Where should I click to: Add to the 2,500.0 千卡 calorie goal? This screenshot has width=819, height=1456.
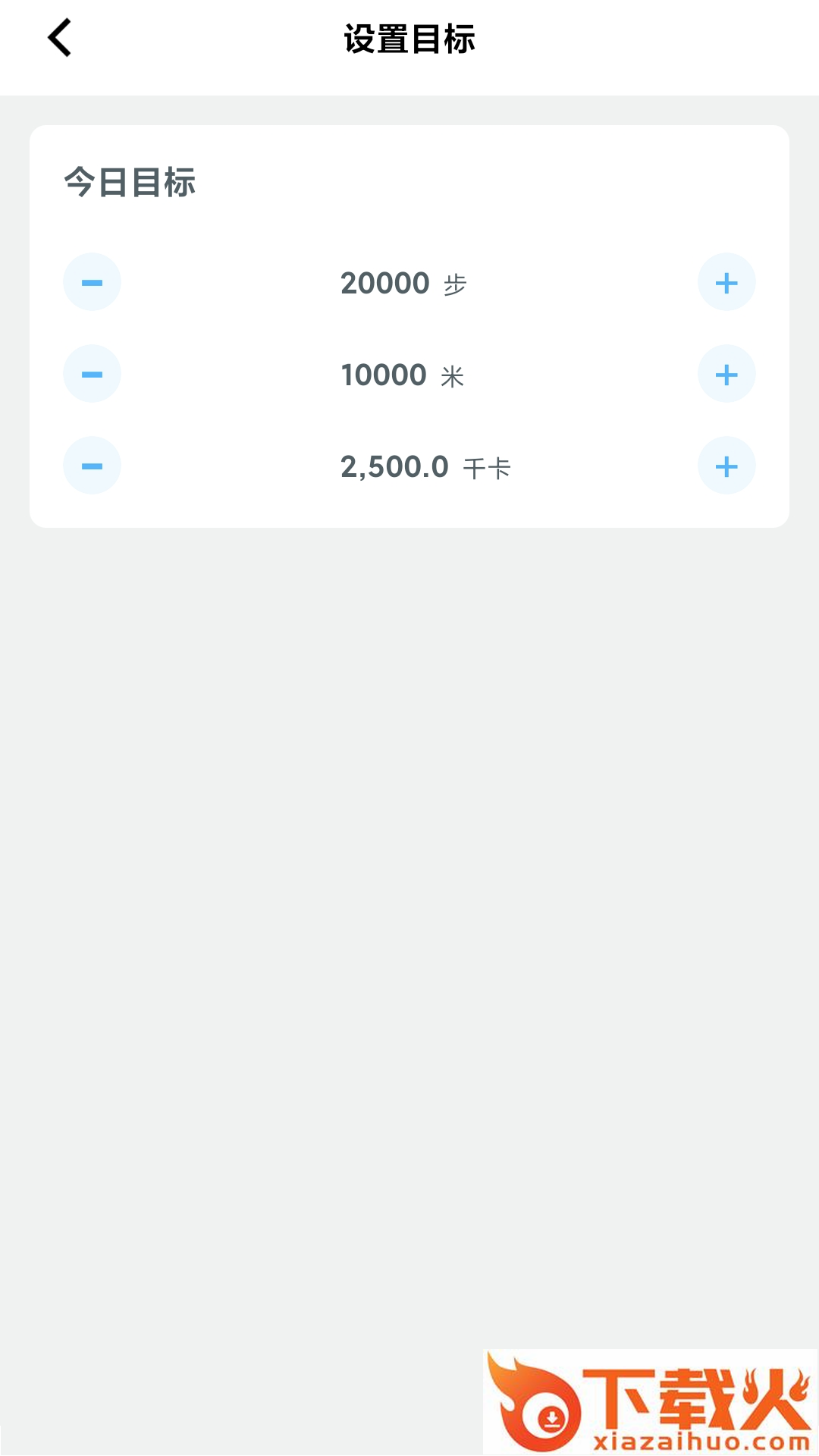726,466
